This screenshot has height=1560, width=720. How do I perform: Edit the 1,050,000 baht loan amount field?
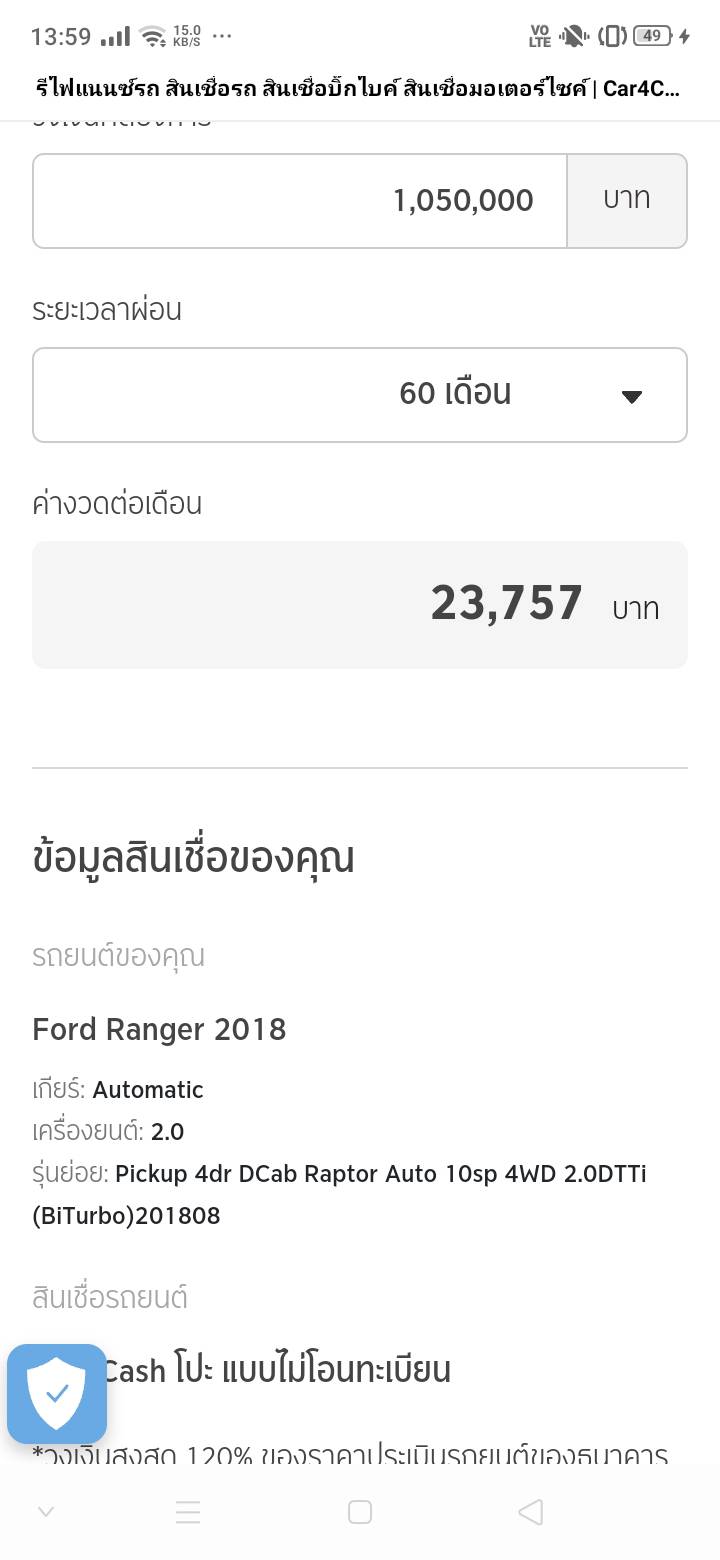click(300, 200)
